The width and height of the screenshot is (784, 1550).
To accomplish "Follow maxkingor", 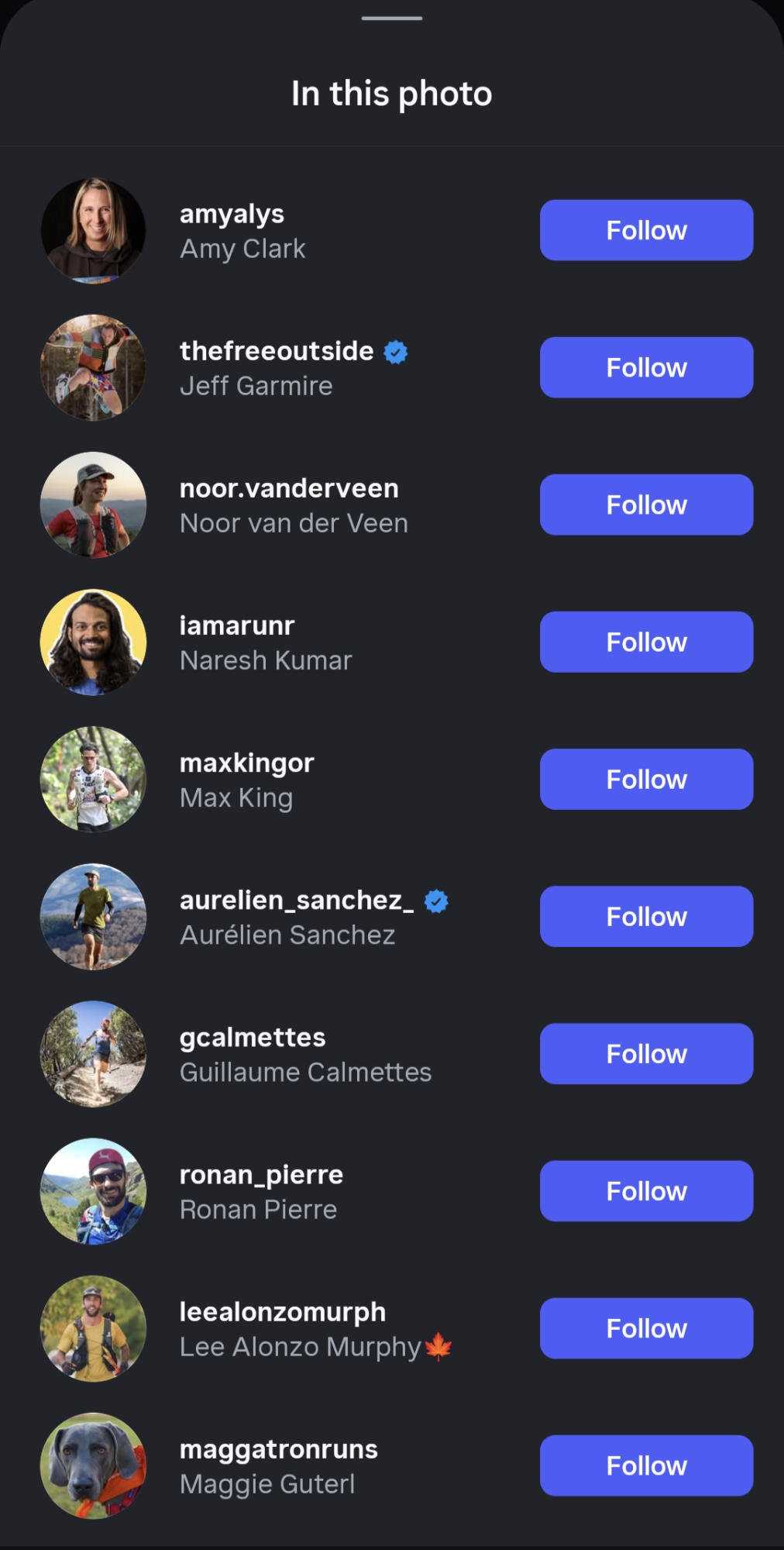I will click(646, 779).
